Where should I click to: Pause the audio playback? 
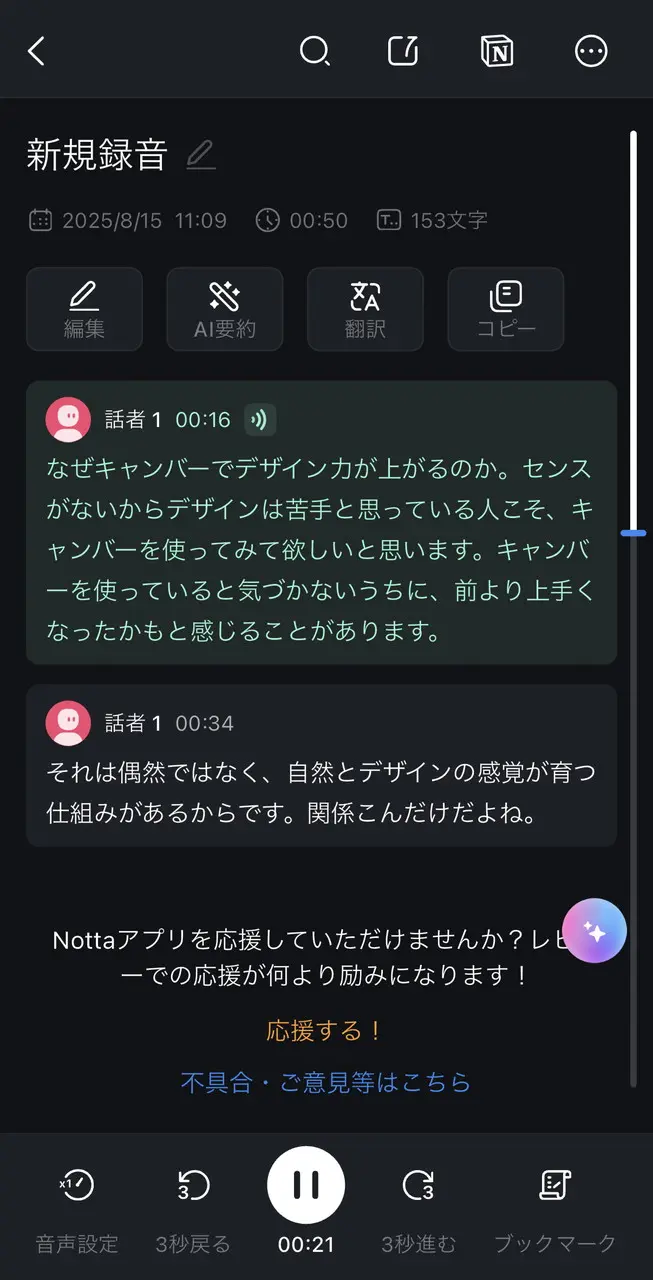click(x=306, y=1185)
